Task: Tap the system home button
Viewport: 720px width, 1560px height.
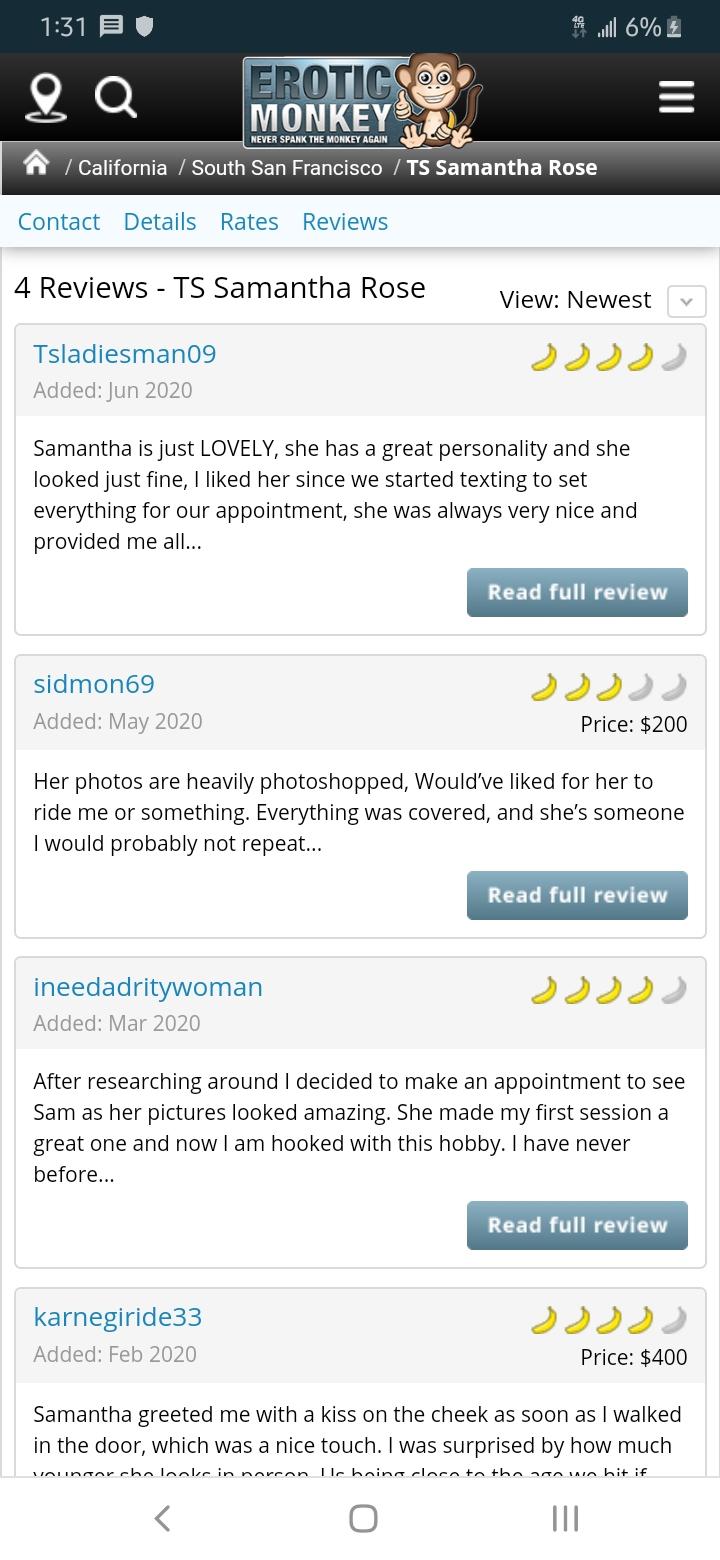Action: [363, 1518]
